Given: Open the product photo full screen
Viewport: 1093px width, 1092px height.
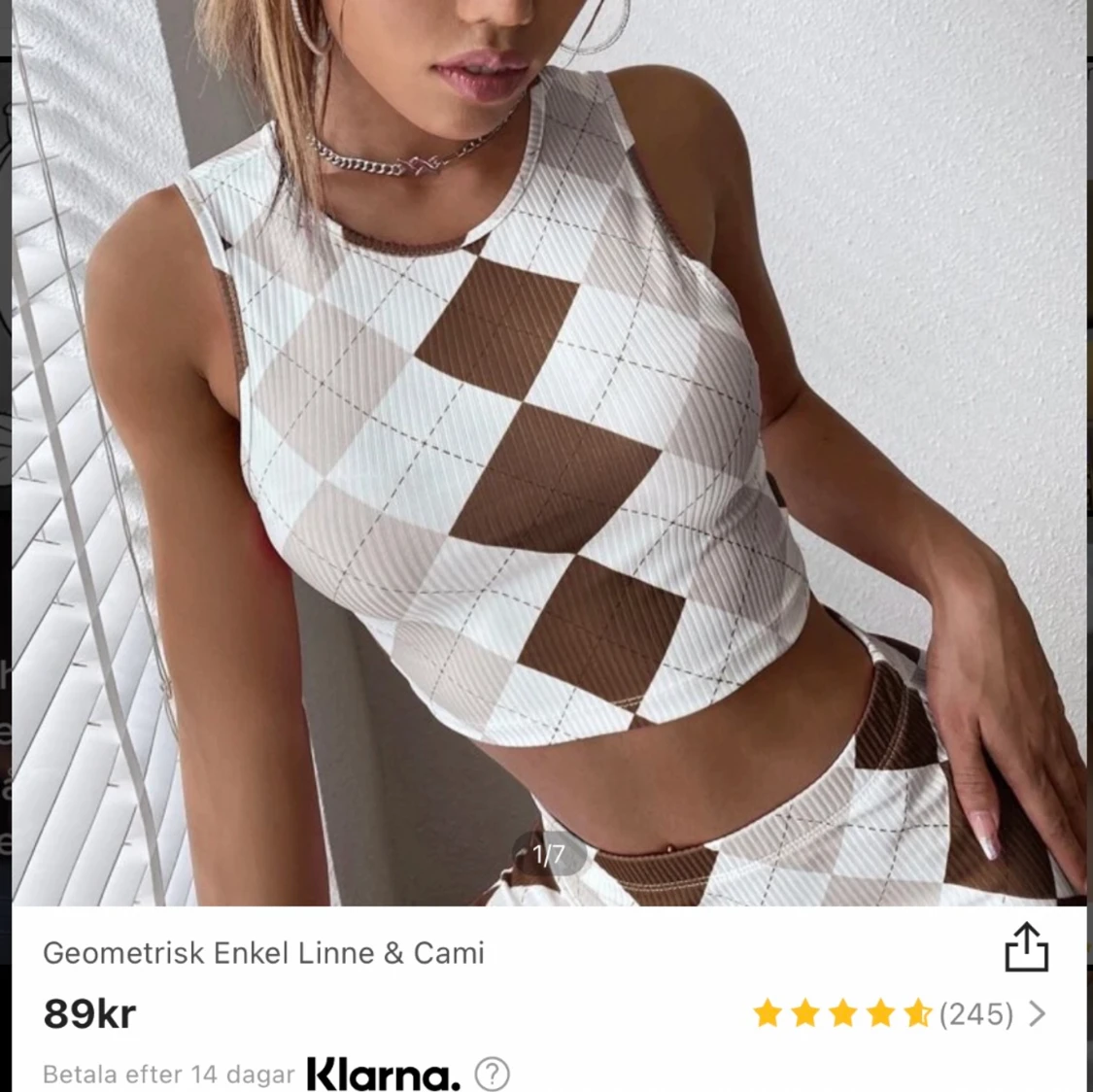Looking at the screenshot, I should coord(546,437).
